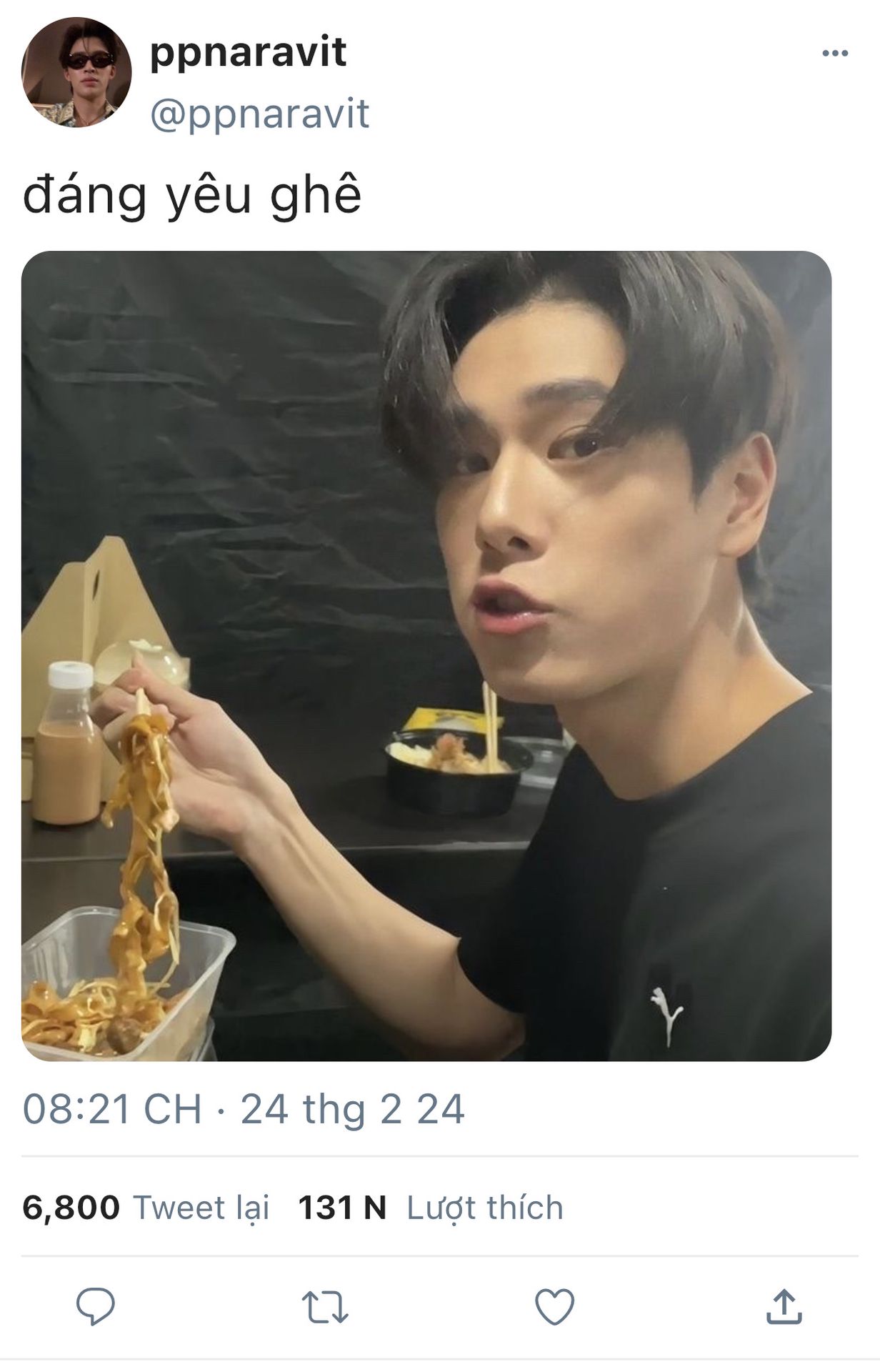Open ppnaravit's profile picture
Image resolution: width=880 pixels, height=1372 pixels.
point(76,72)
